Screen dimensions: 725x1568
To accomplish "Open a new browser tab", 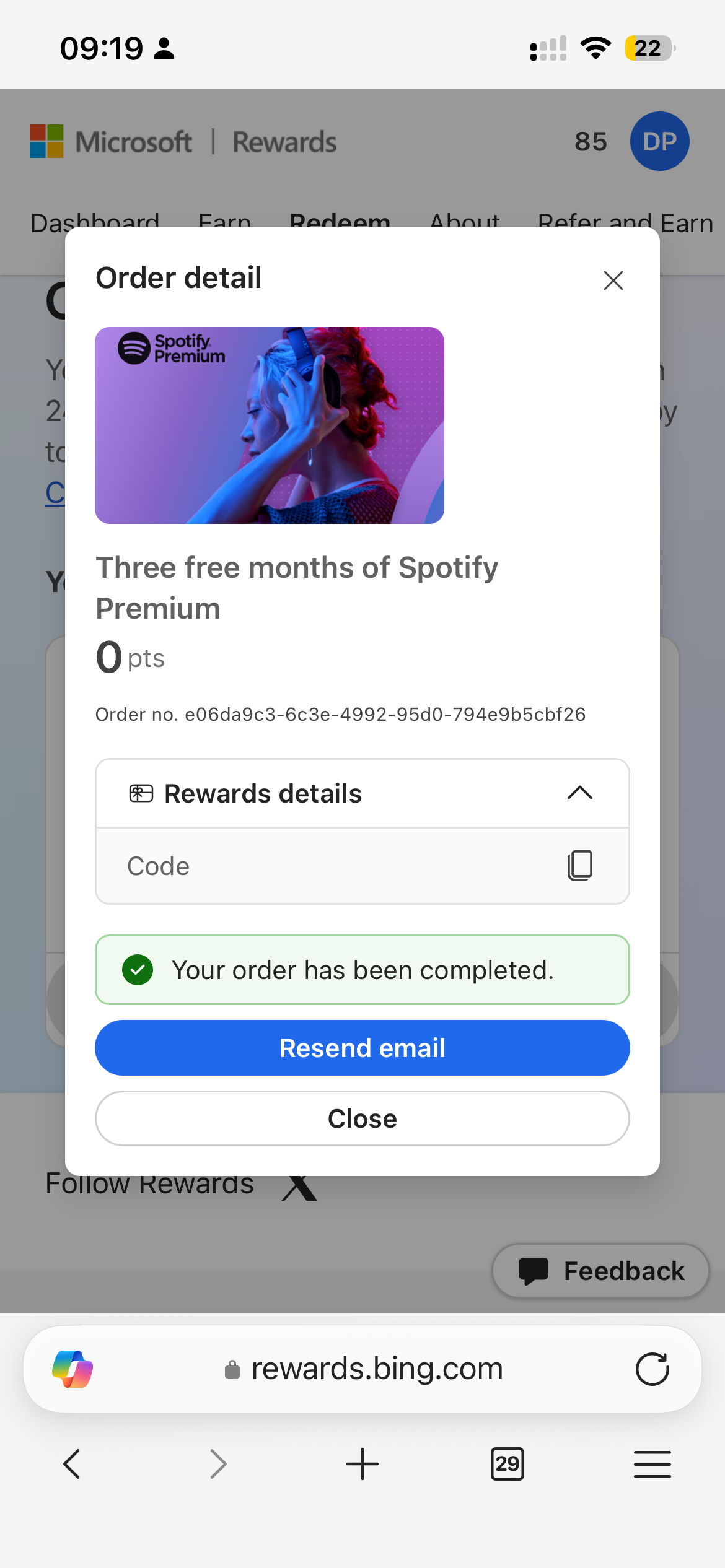I will tap(362, 1464).
